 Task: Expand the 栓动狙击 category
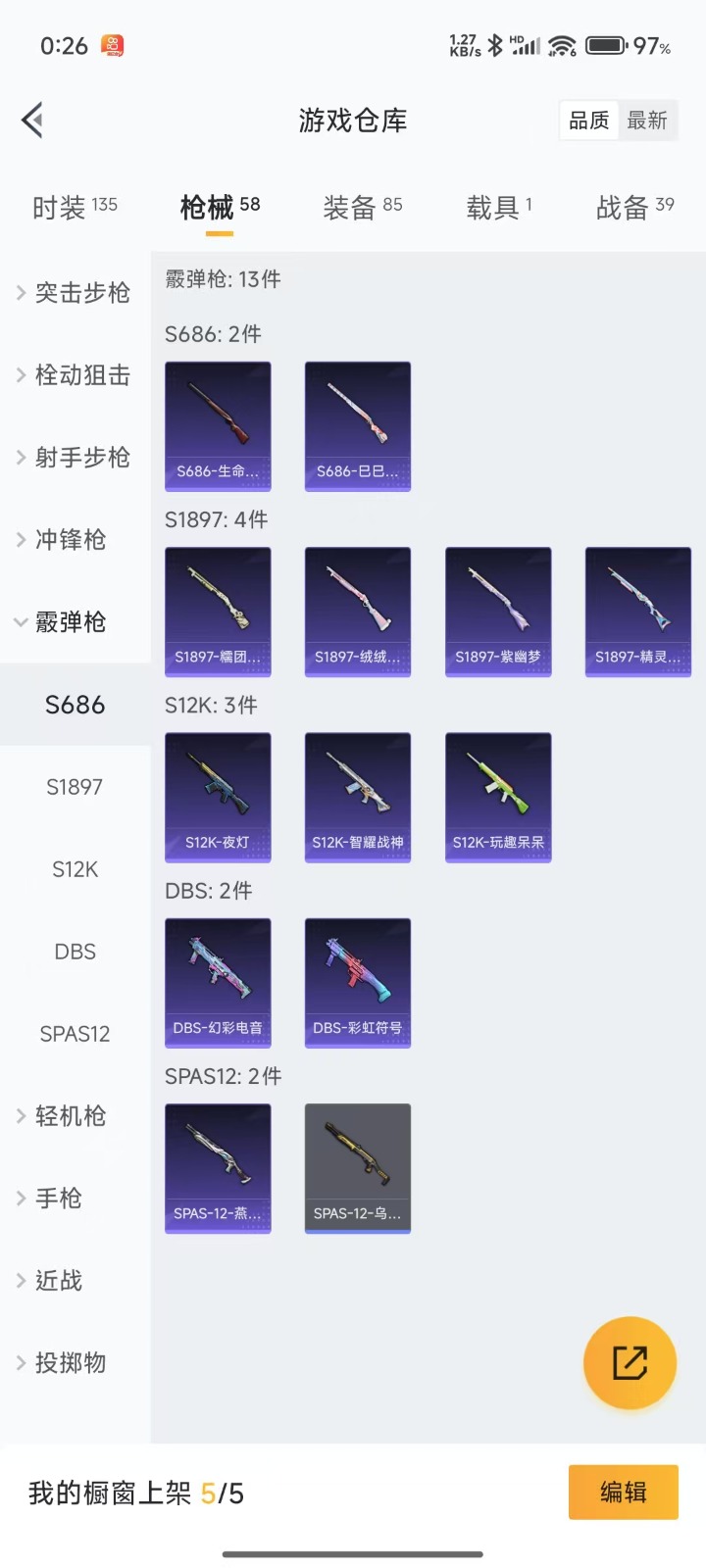pos(75,374)
